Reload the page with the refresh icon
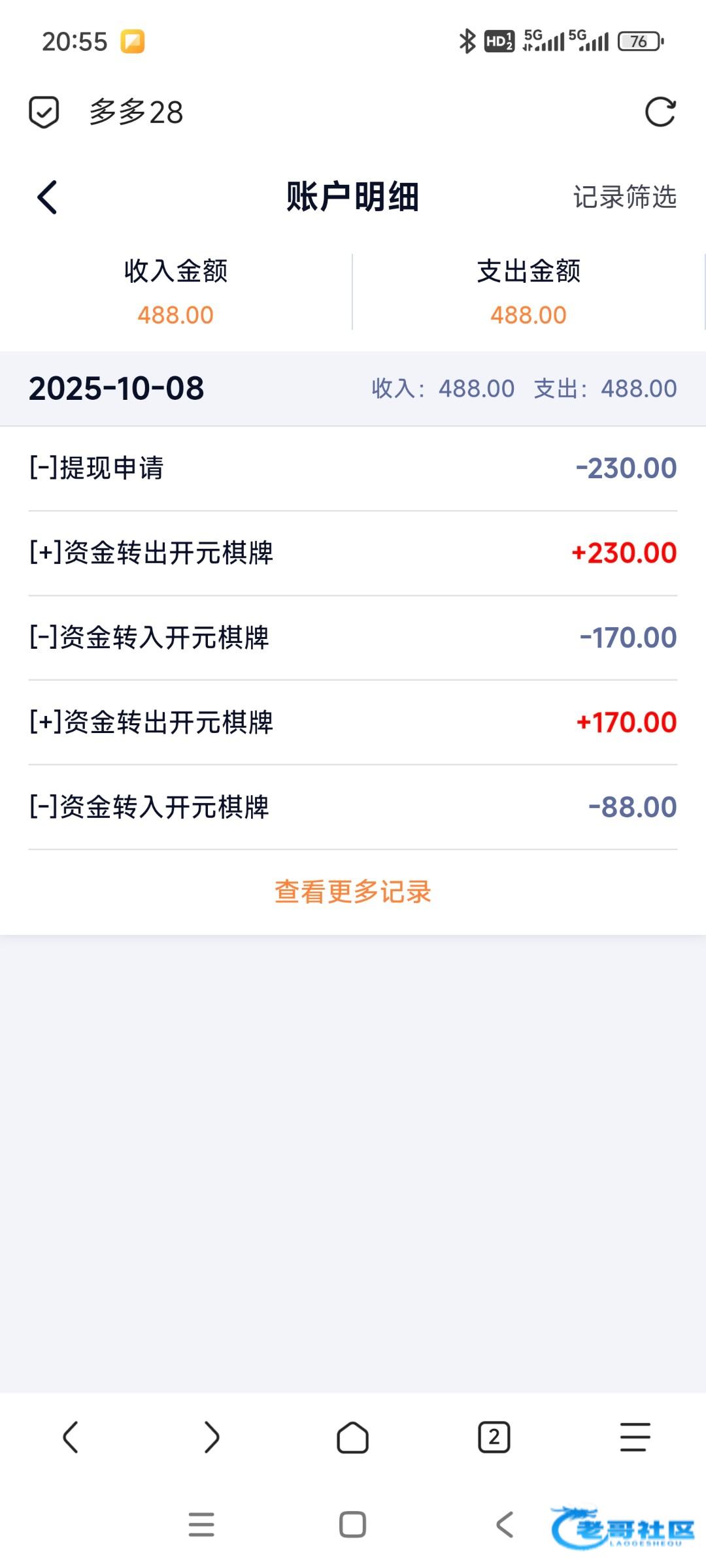Screen dimensions: 706x1568 (660, 112)
